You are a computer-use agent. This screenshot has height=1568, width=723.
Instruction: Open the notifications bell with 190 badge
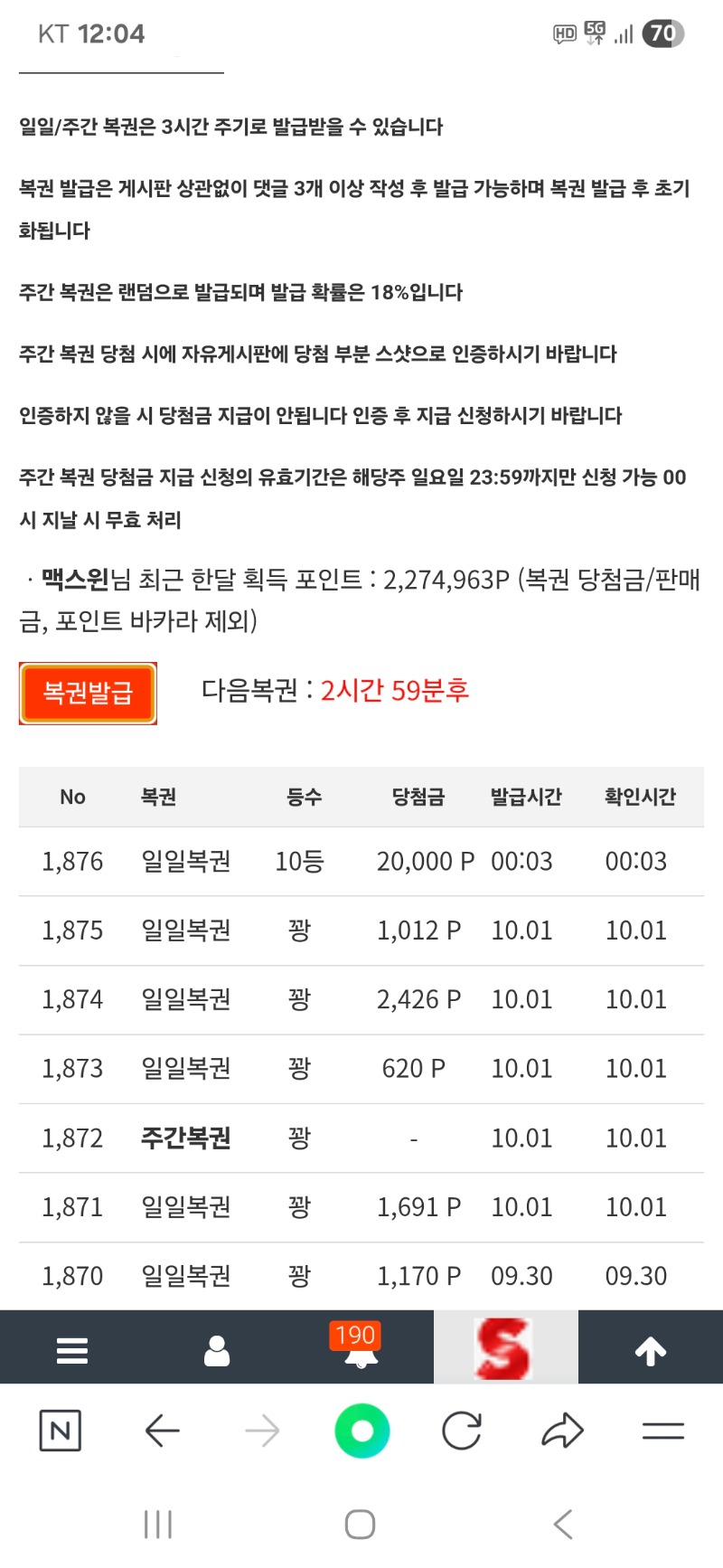(x=360, y=1347)
